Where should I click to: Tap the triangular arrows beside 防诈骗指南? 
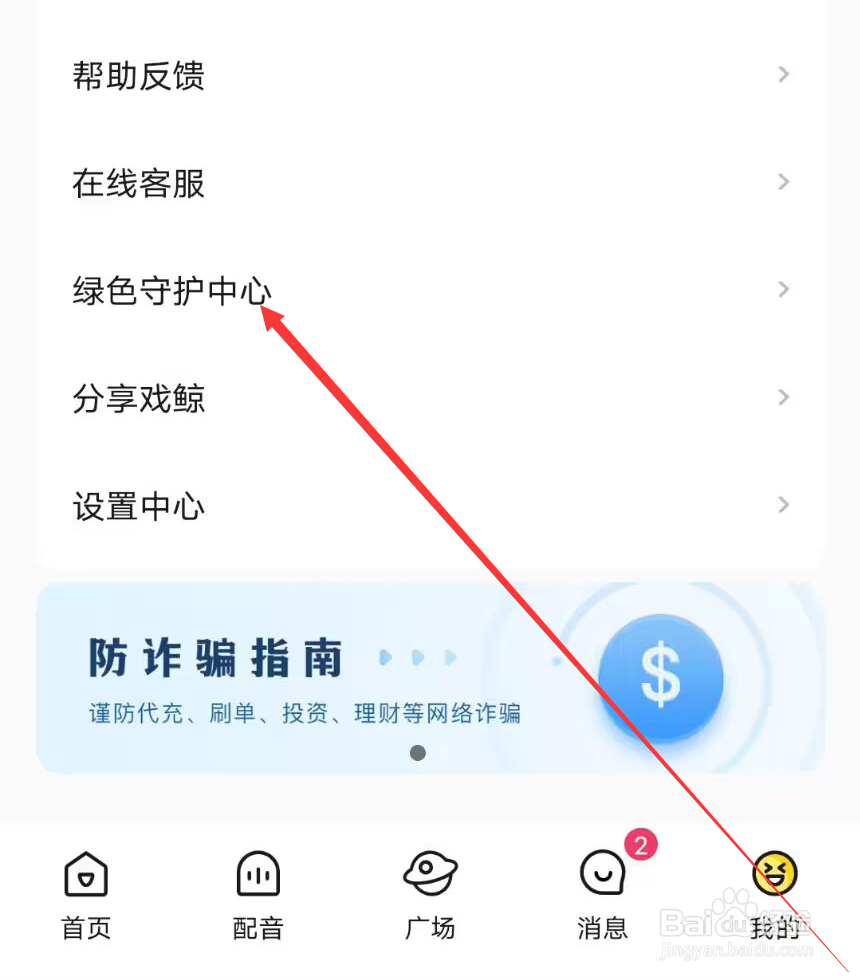tap(418, 657)
